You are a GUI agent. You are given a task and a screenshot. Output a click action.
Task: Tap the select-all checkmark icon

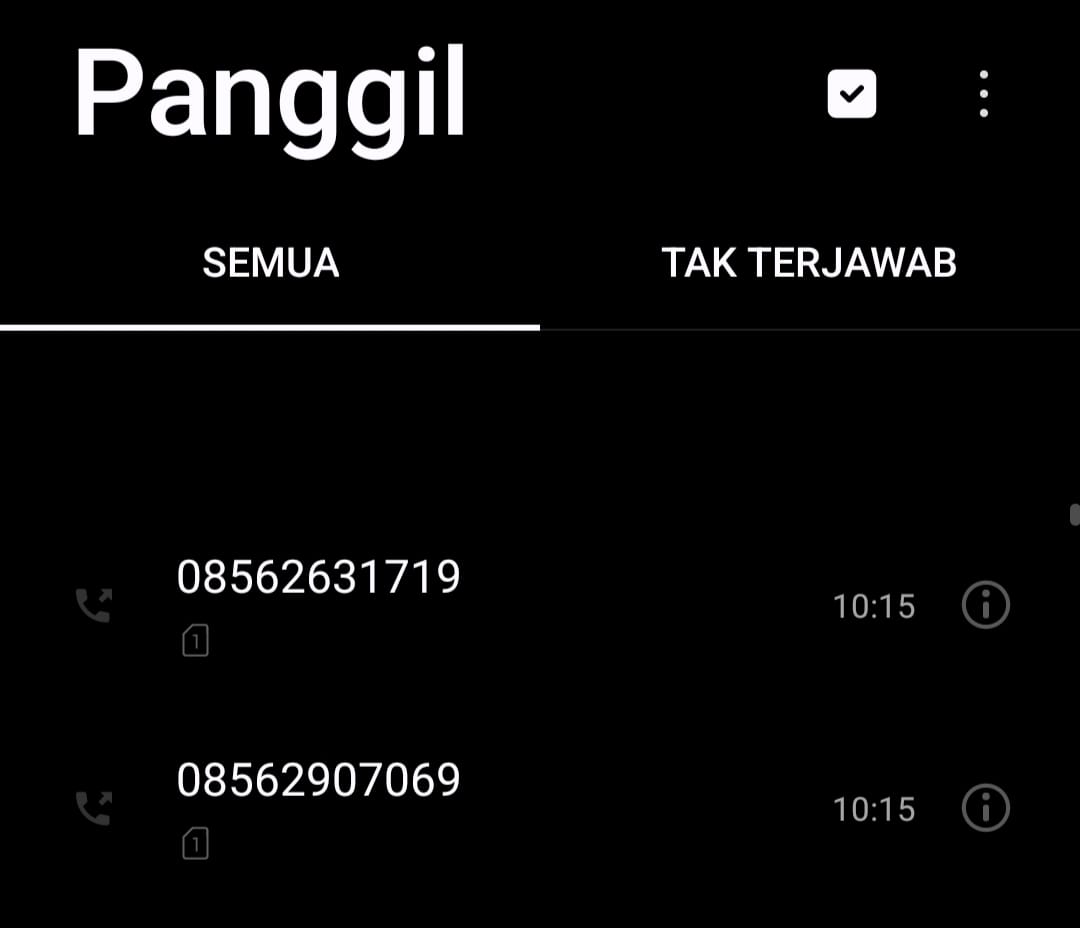852,94
